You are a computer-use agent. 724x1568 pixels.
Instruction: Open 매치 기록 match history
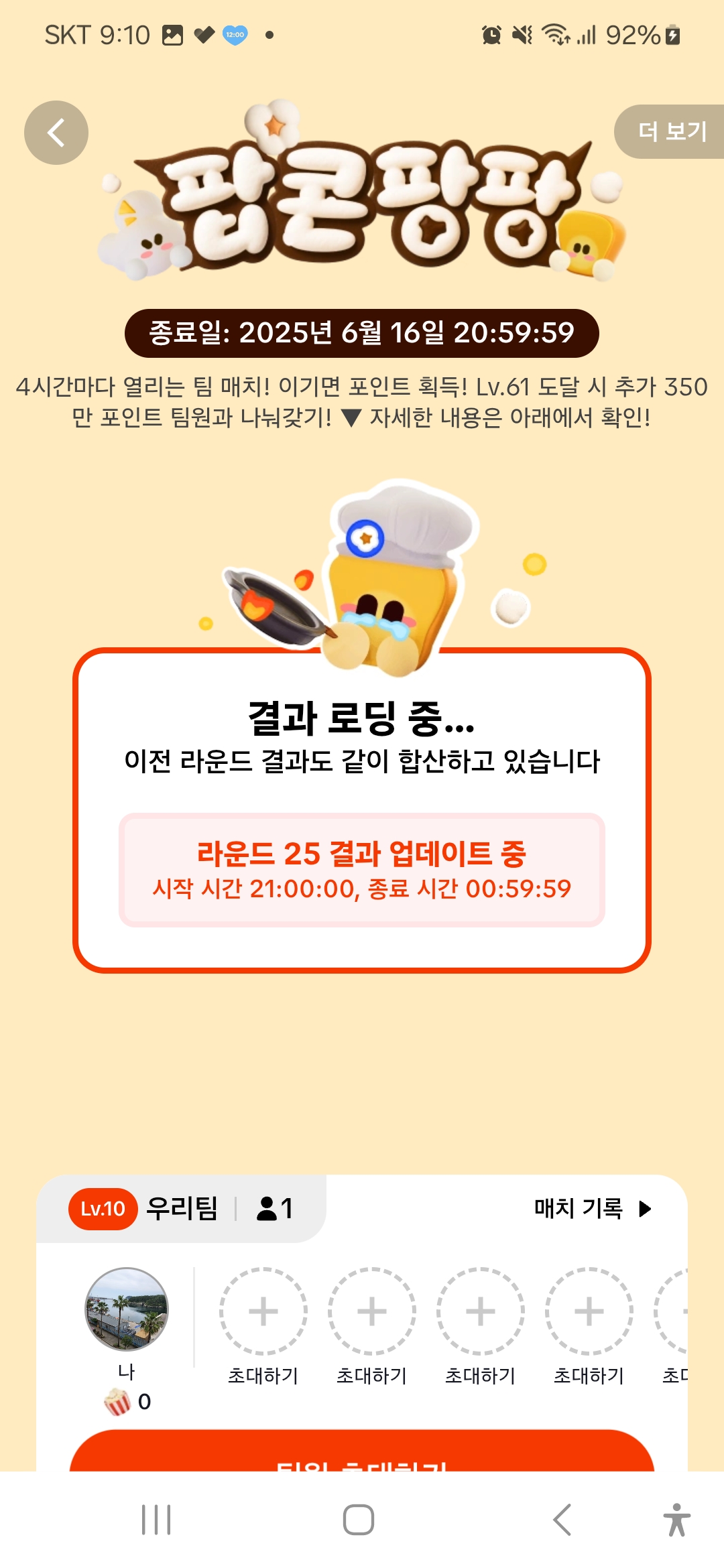coord(593,1208)
